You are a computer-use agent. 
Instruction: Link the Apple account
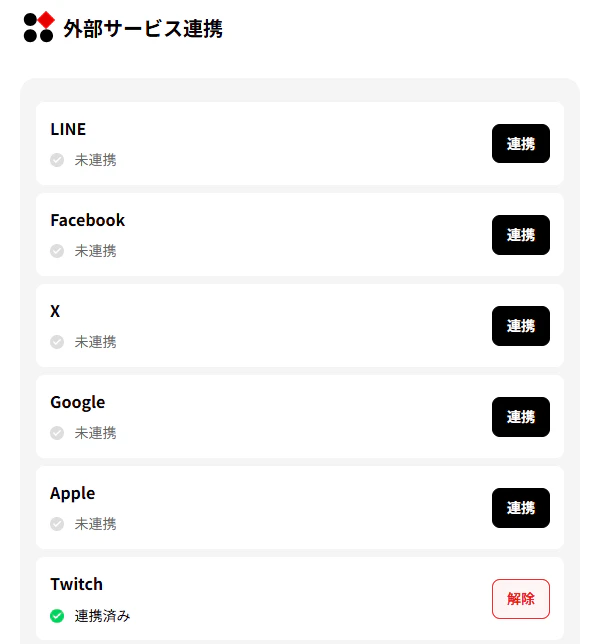(520, 507)
